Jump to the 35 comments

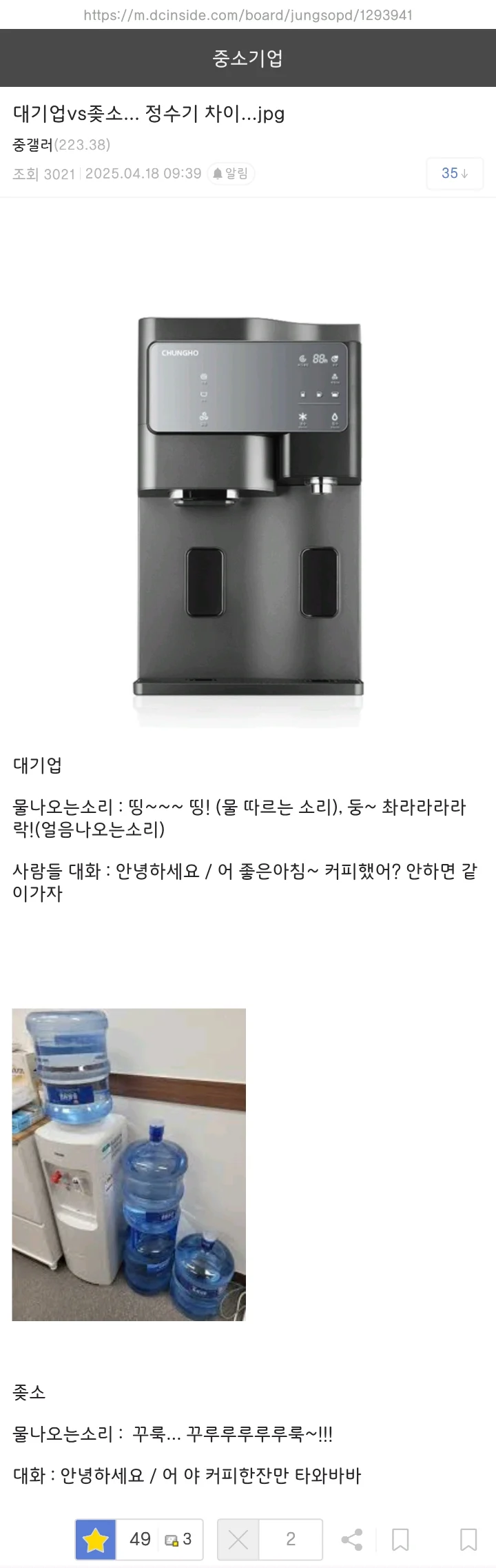point(454,173)
